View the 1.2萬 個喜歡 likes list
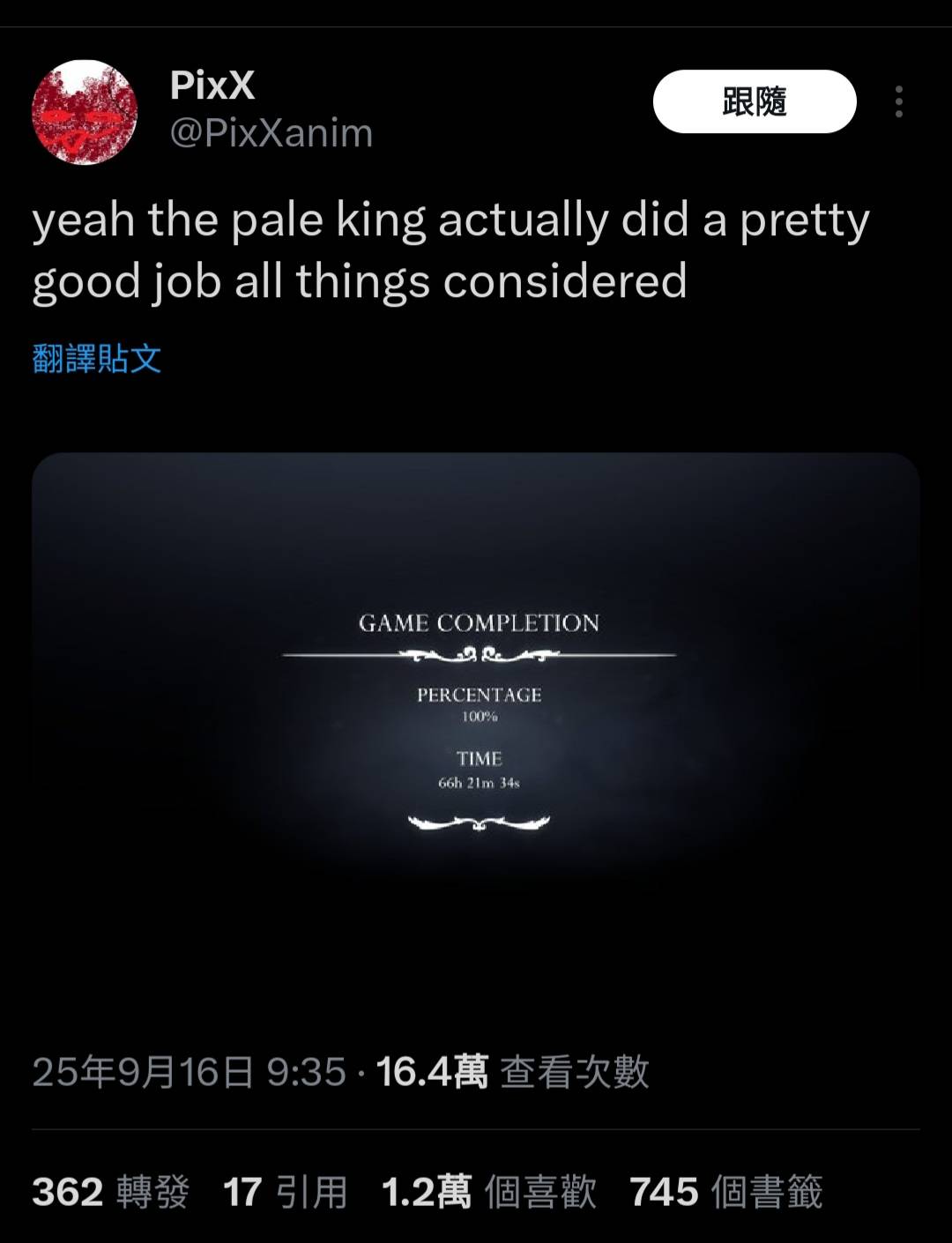 [x=488, y=1192]
